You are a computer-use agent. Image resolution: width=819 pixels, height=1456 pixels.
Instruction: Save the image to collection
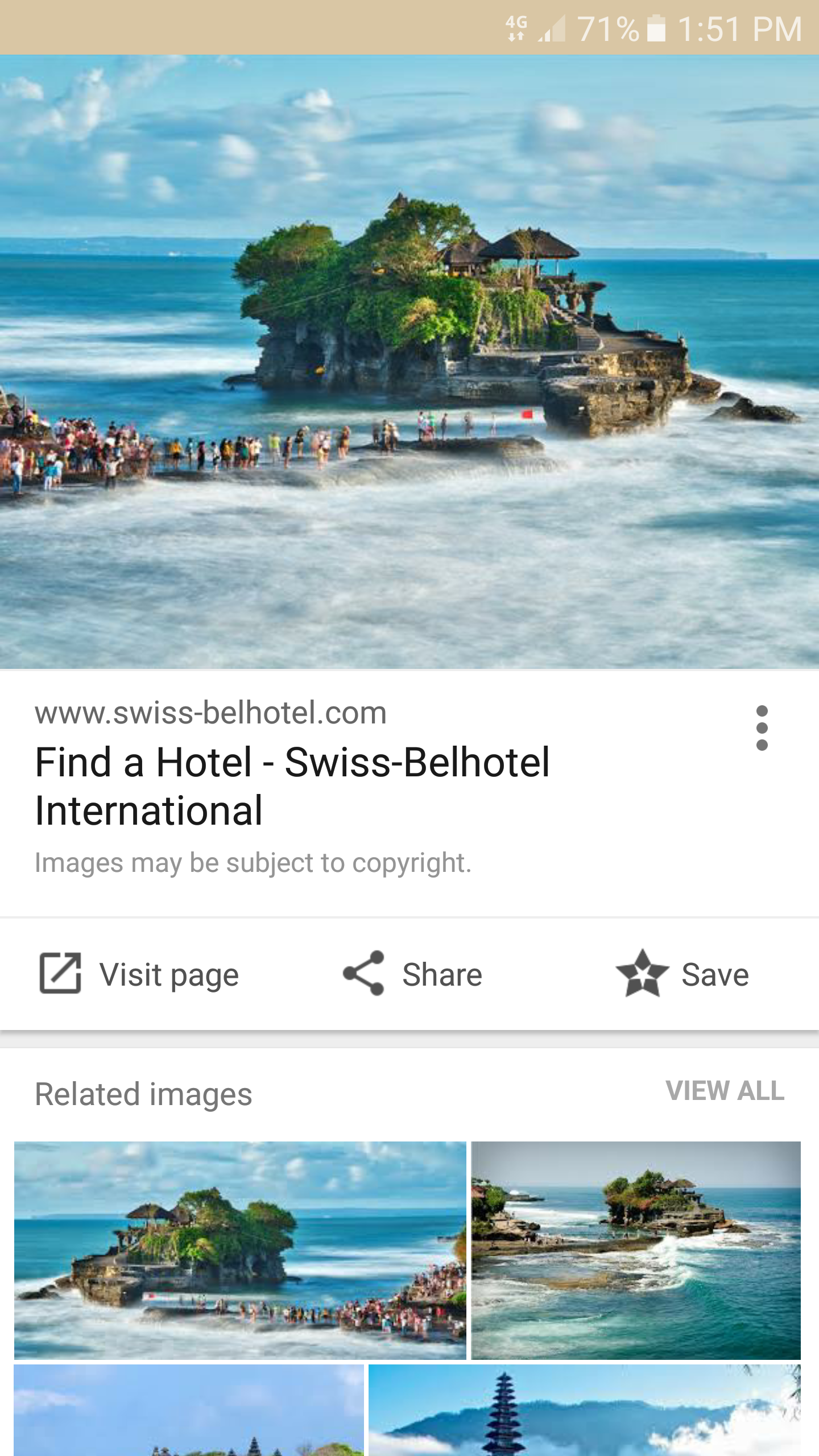[682, 974]
